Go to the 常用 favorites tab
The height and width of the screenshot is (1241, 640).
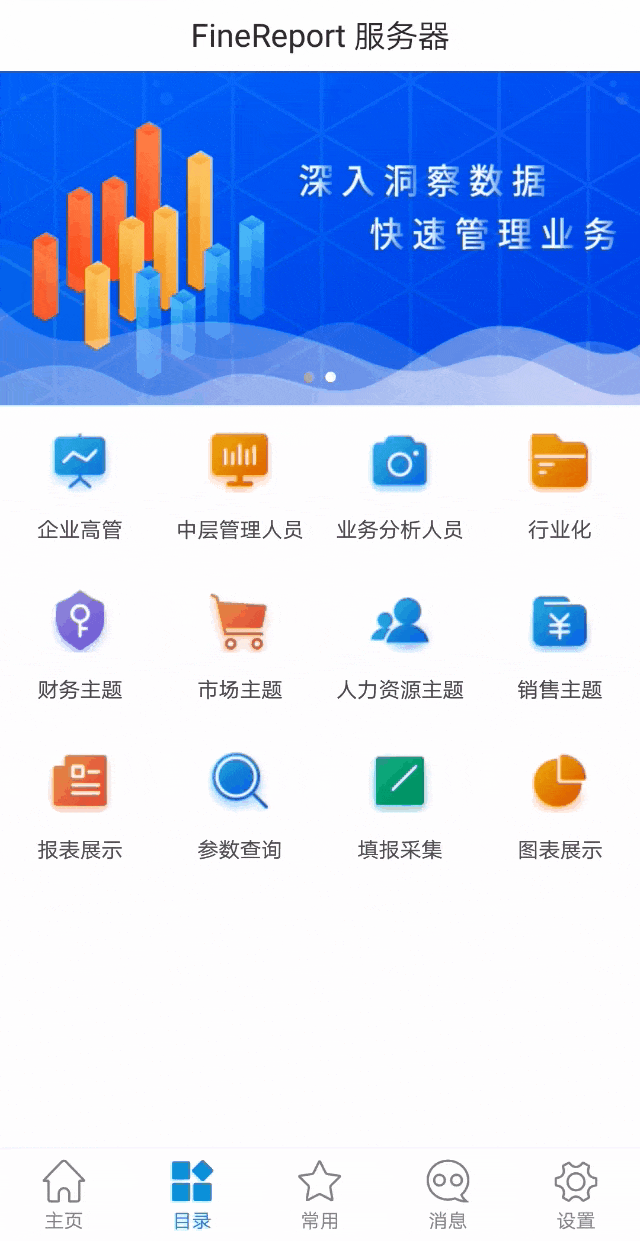tap(320, 1194)
